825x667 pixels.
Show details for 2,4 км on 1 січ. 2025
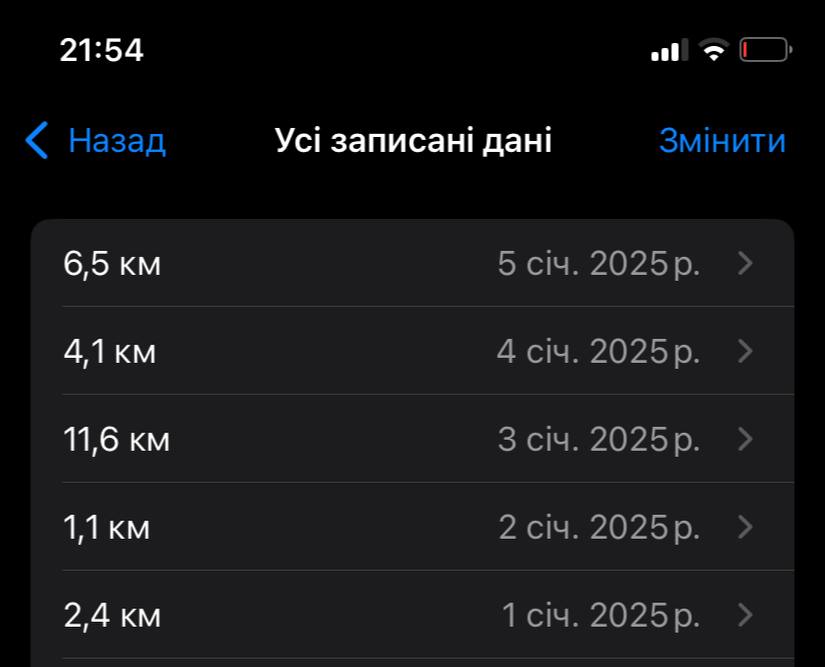pyautogui.click(x=412, y=615)
